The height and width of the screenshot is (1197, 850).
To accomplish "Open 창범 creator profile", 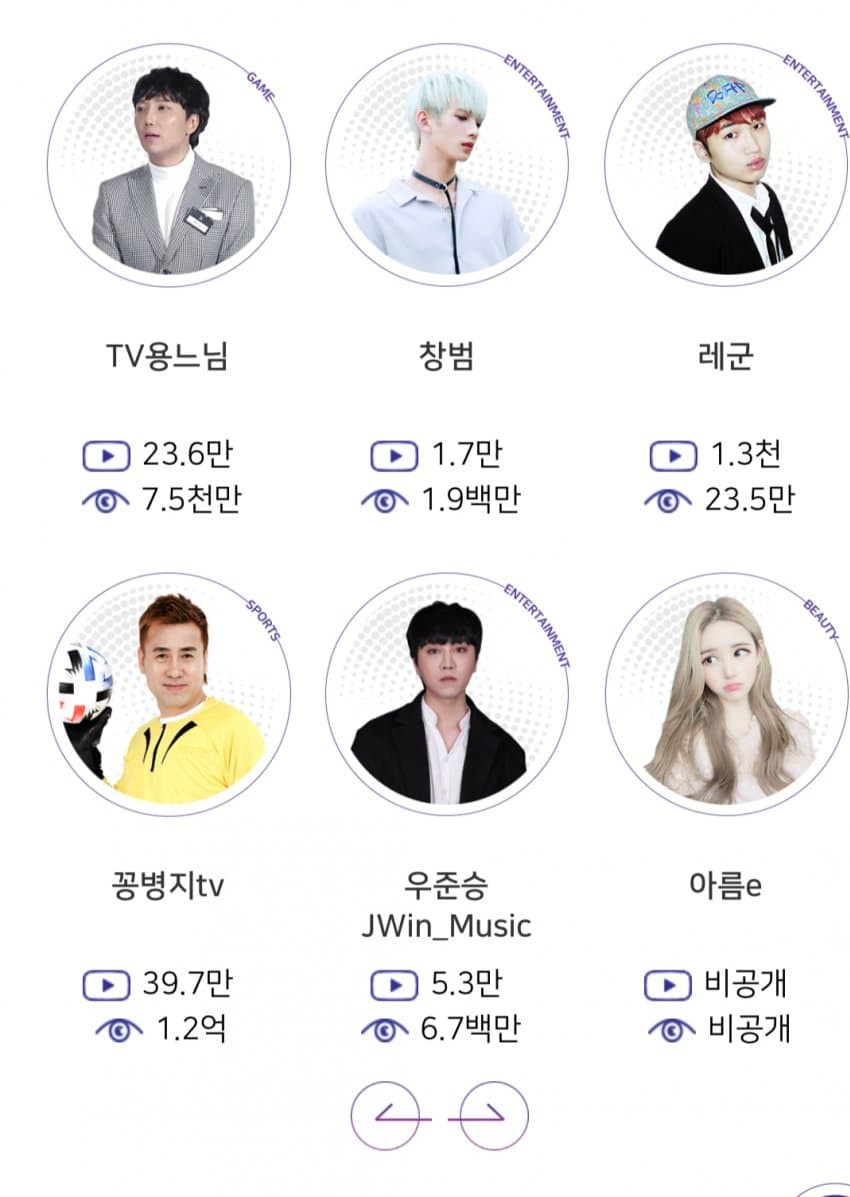I will 447,165.
